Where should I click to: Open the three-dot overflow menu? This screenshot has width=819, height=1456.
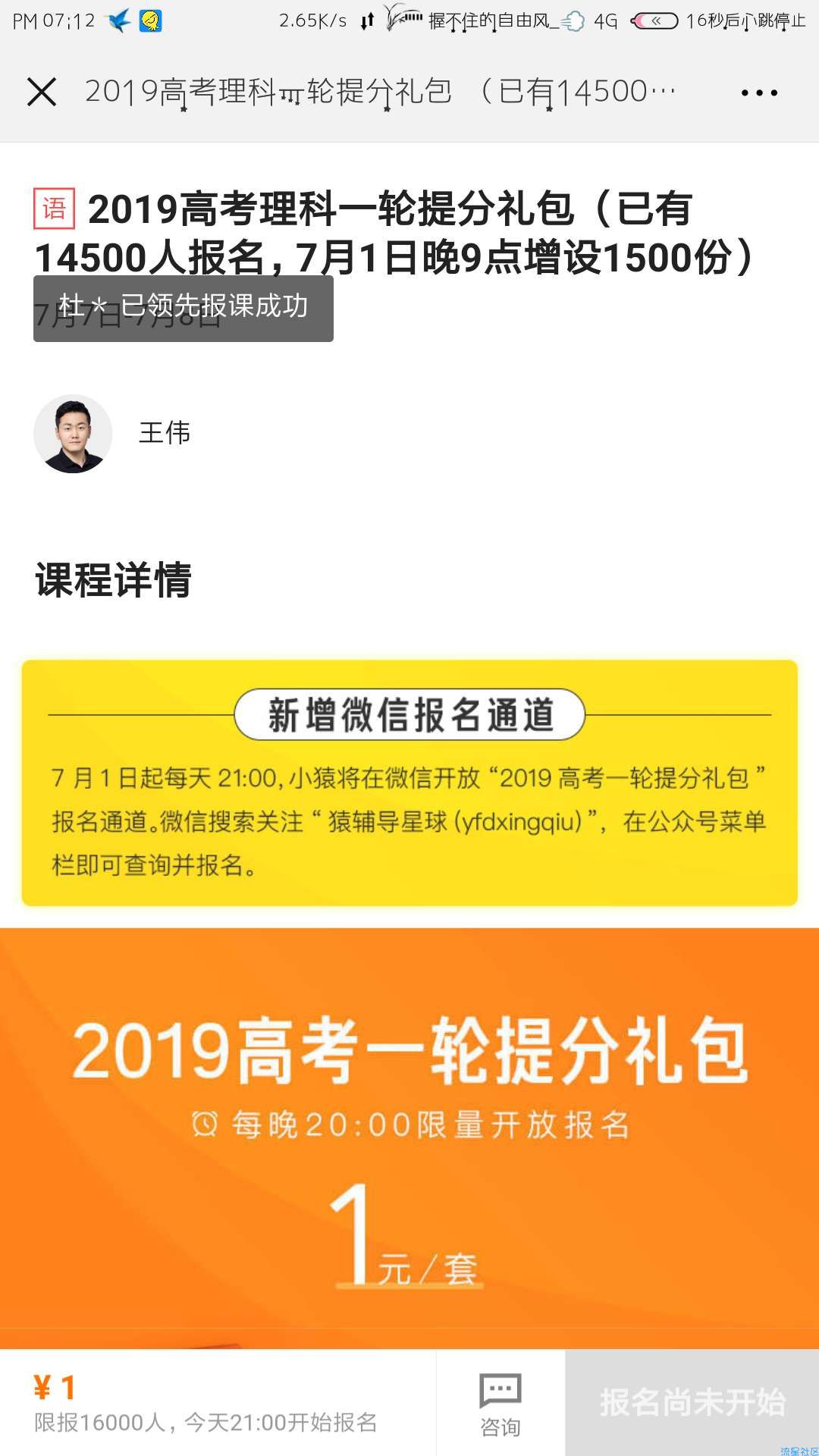click(759, 93)
